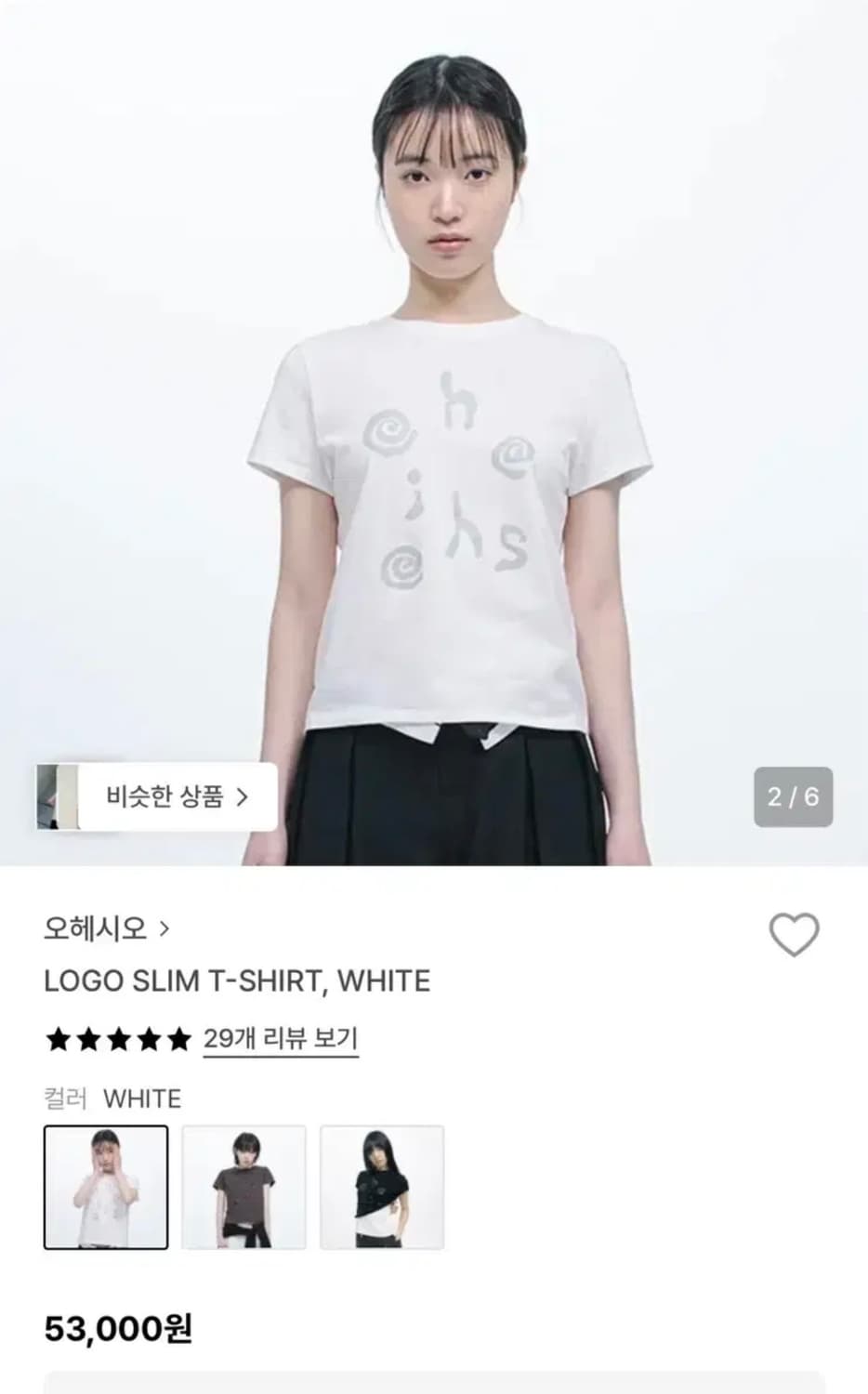The width and height of the screenshot is (868, 1394).
Task: Click the 컬러 WHITE label
Action: tap(112, 1098)
